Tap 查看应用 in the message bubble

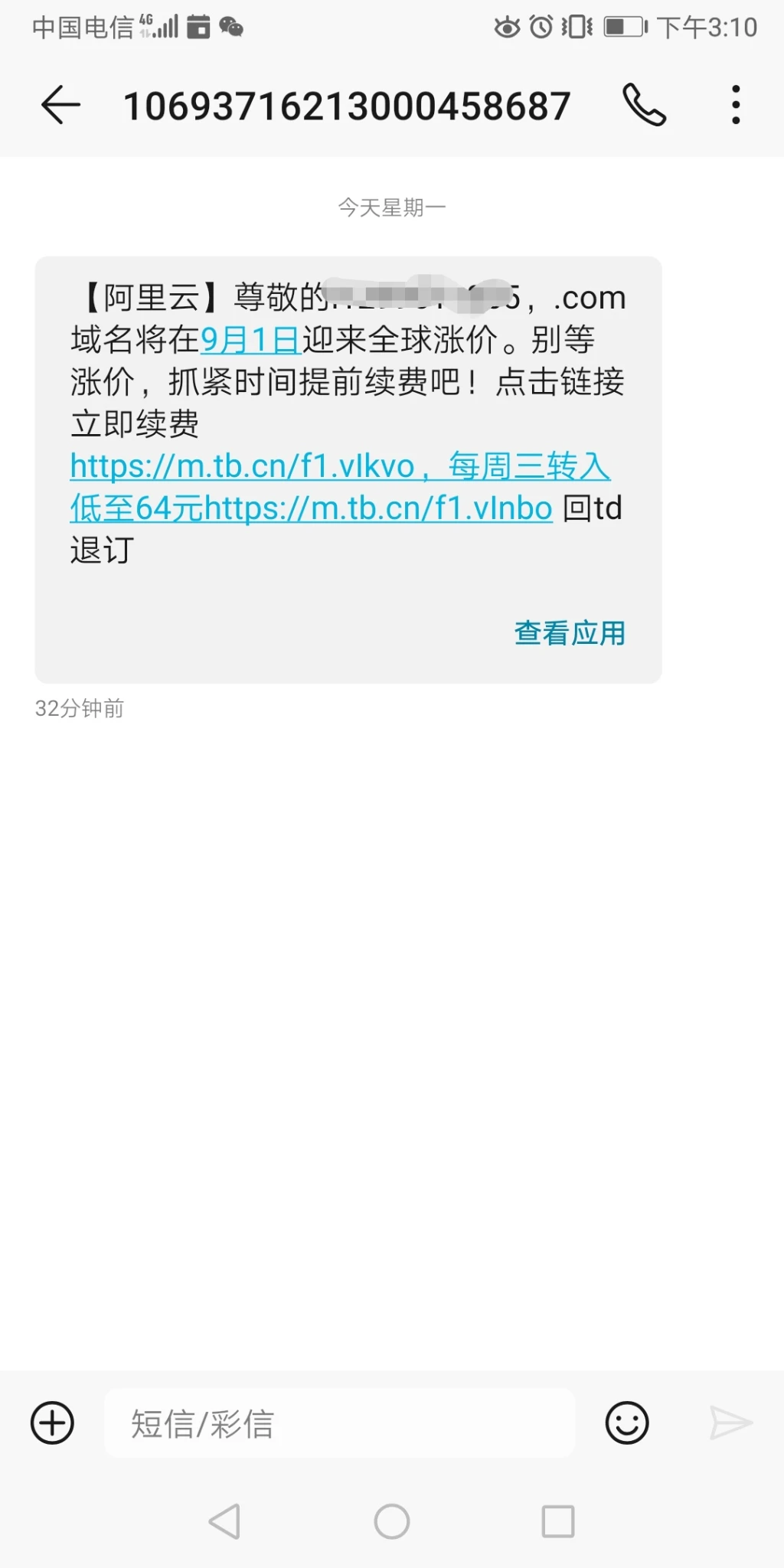click(x=569, y=633)
